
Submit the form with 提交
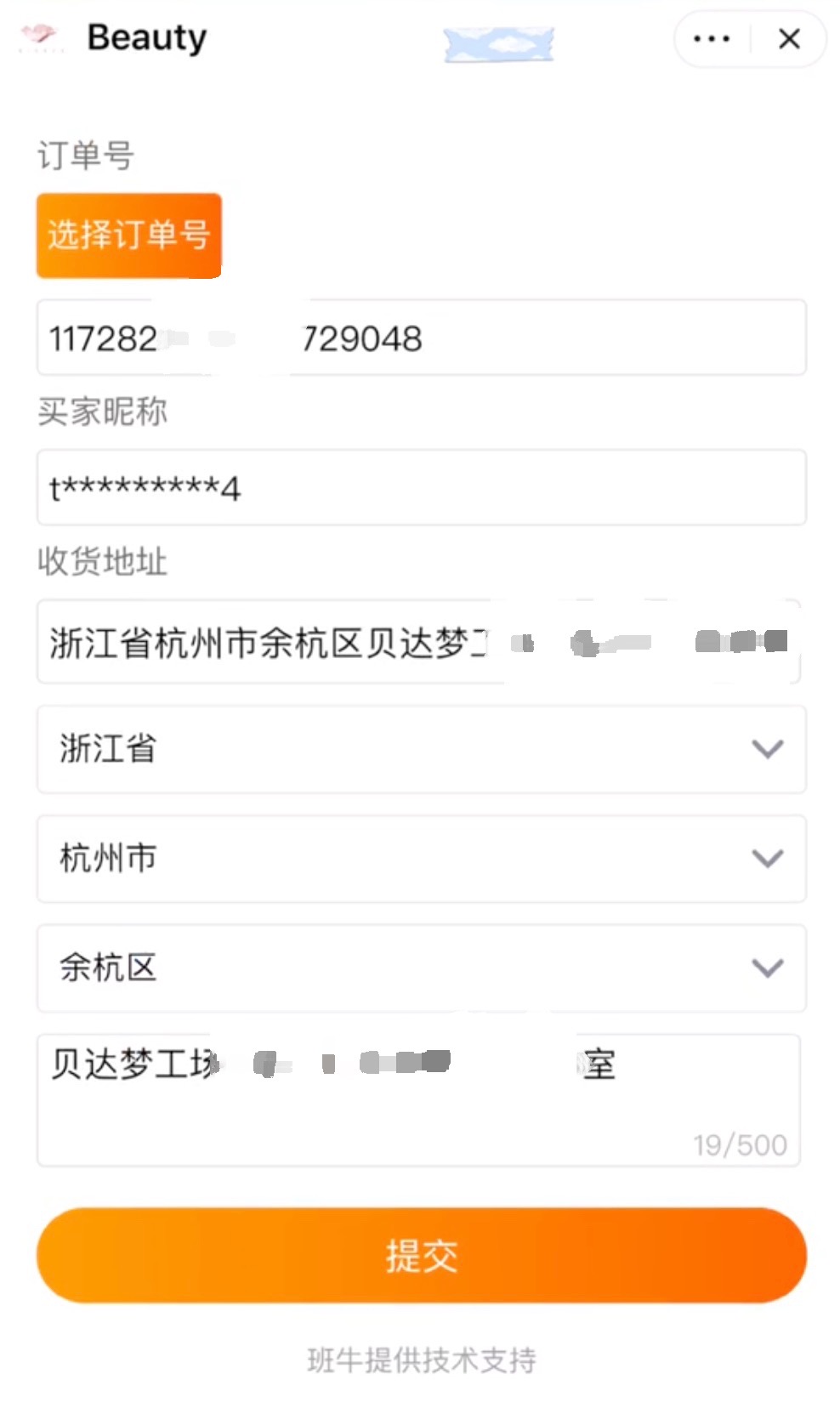(421, 1256)
